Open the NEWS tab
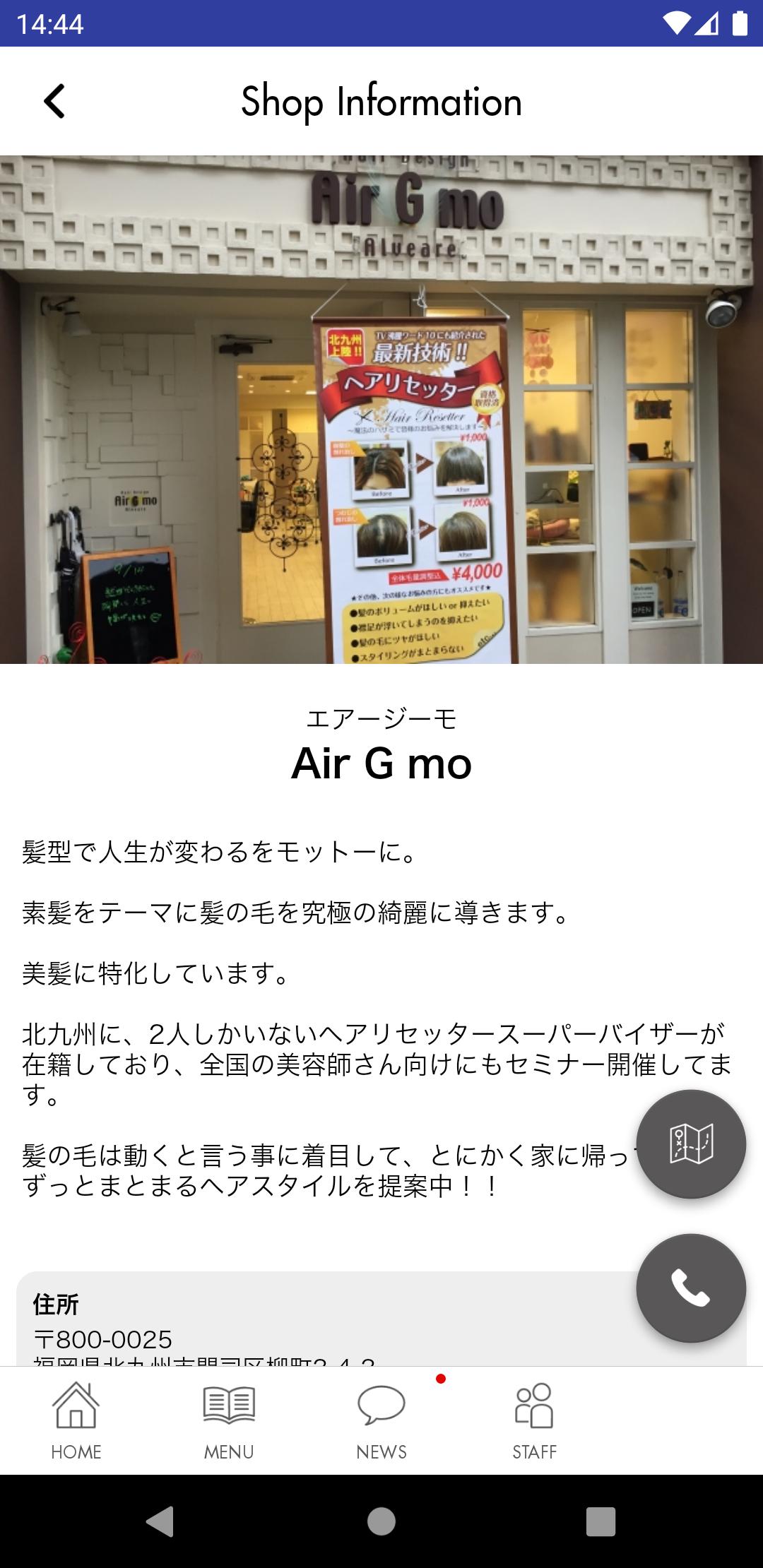This screenshot has width=763, height=1568. pyautogui.click(x=381, y=1420)
